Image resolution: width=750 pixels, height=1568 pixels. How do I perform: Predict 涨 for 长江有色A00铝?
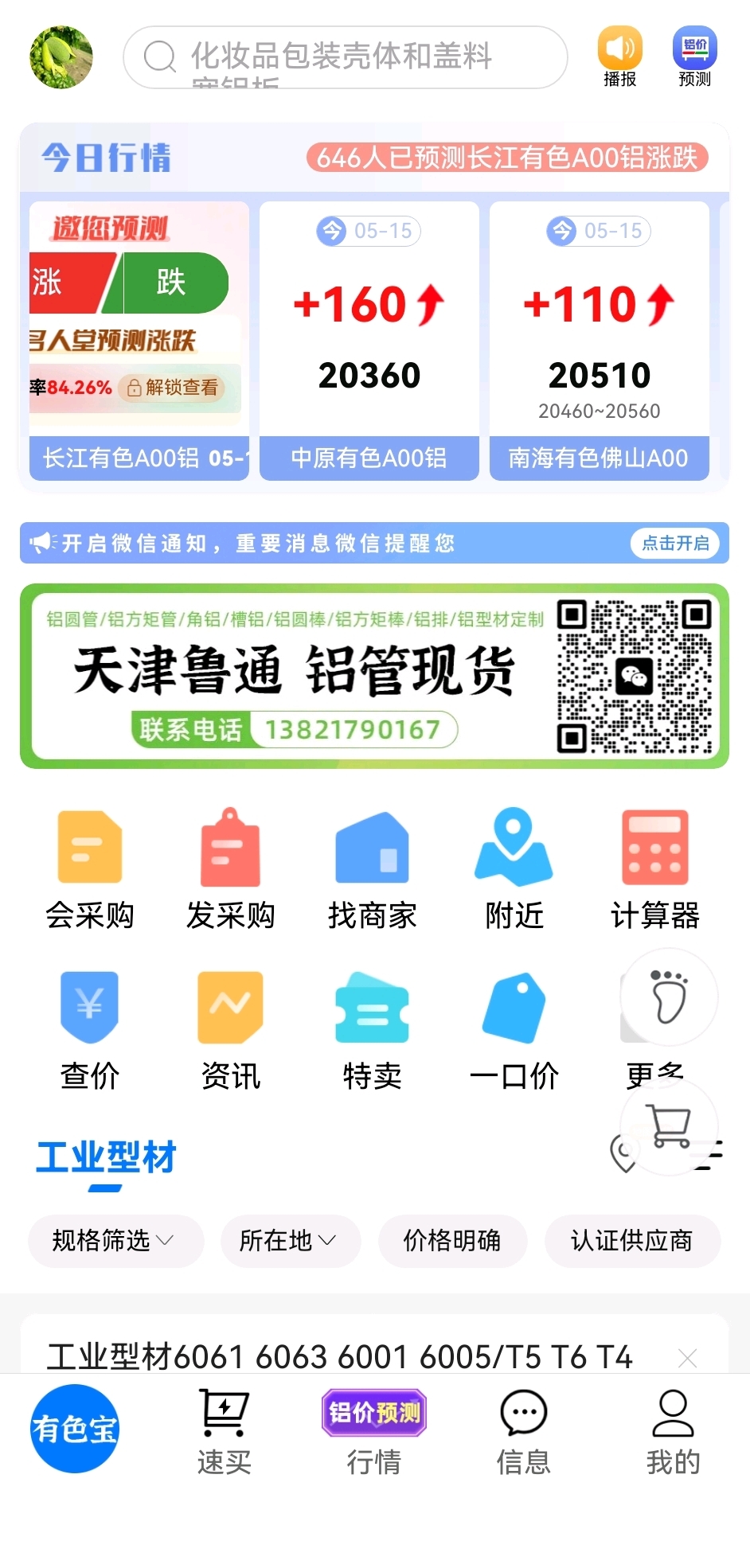click(68, 283)
